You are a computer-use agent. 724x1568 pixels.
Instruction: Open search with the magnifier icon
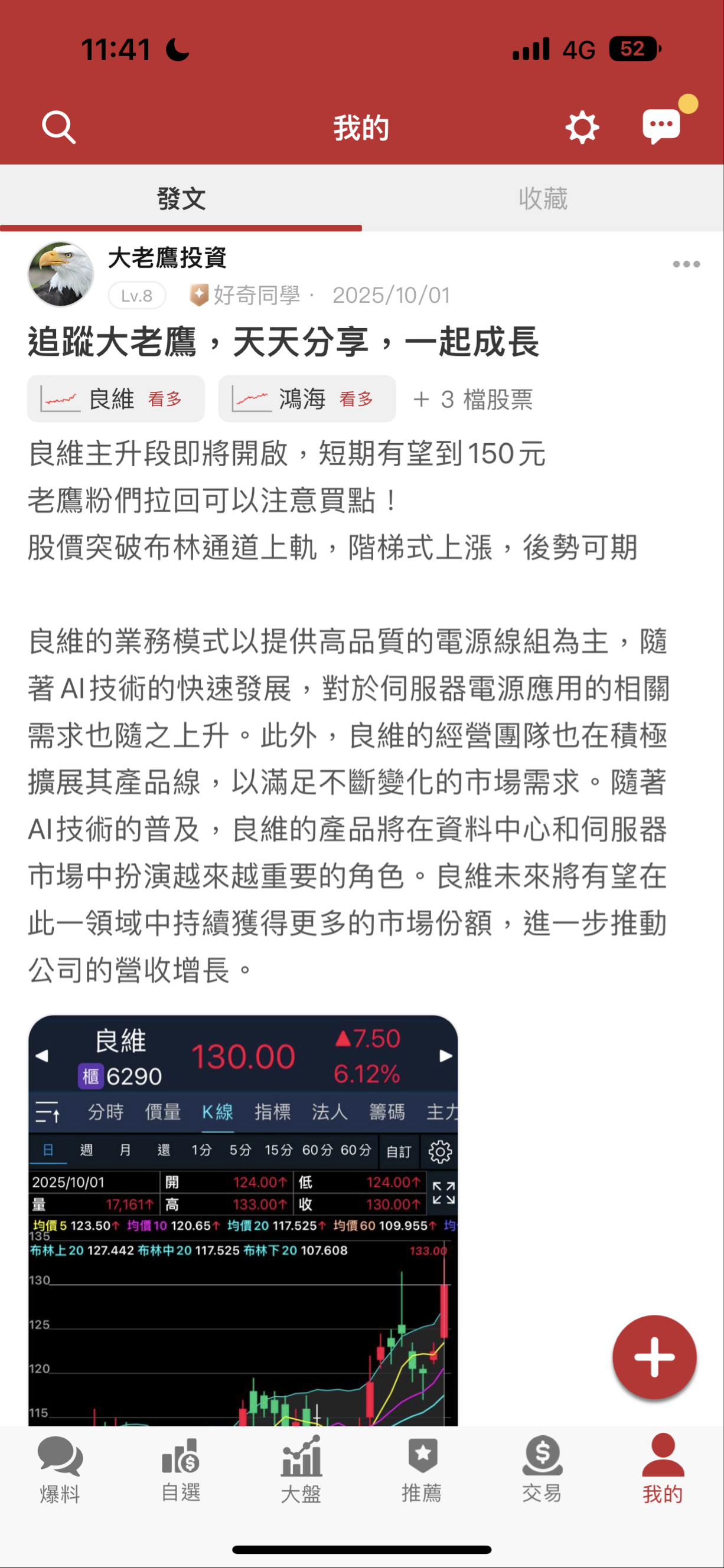[x=58, y=127]
